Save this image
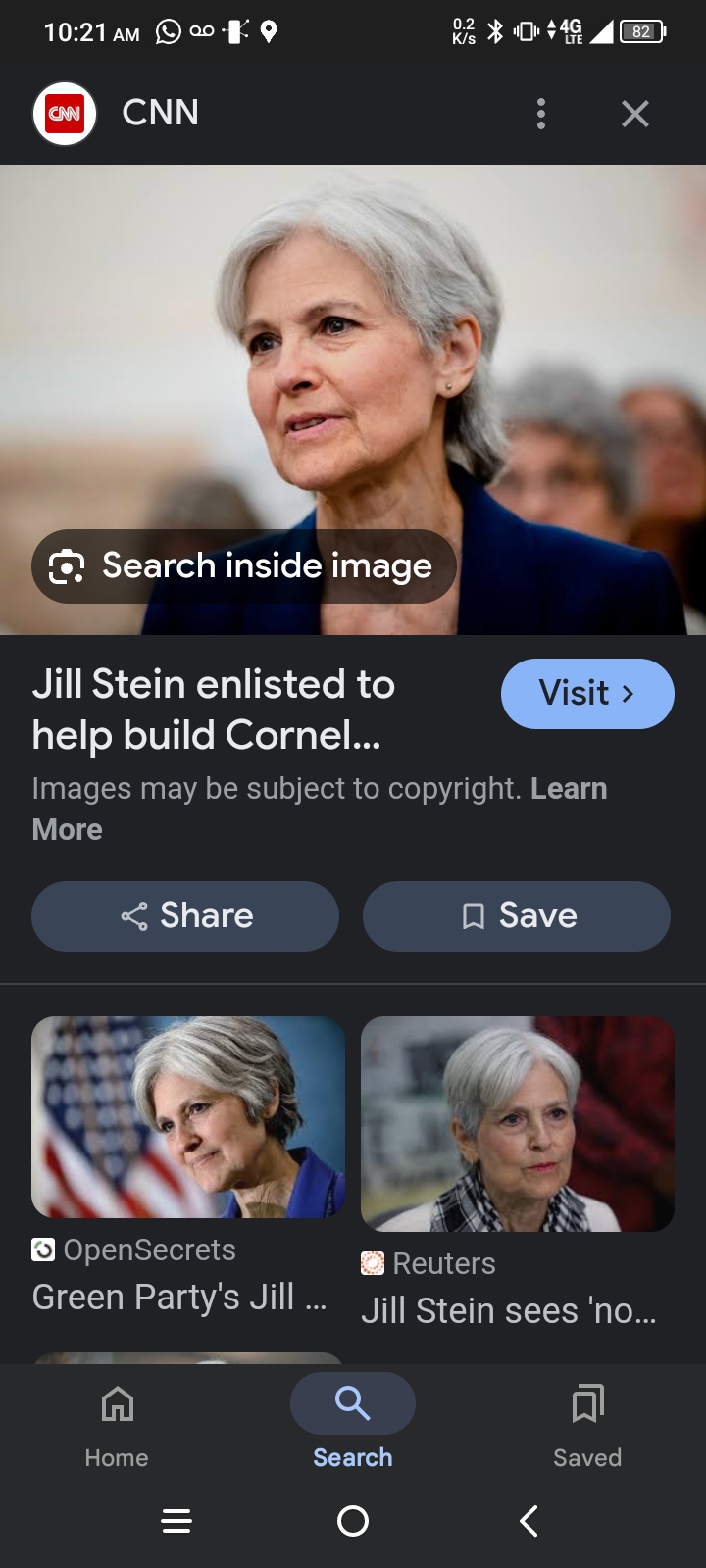Viewport: 706px width, 1568px height. tap(517, 915)
